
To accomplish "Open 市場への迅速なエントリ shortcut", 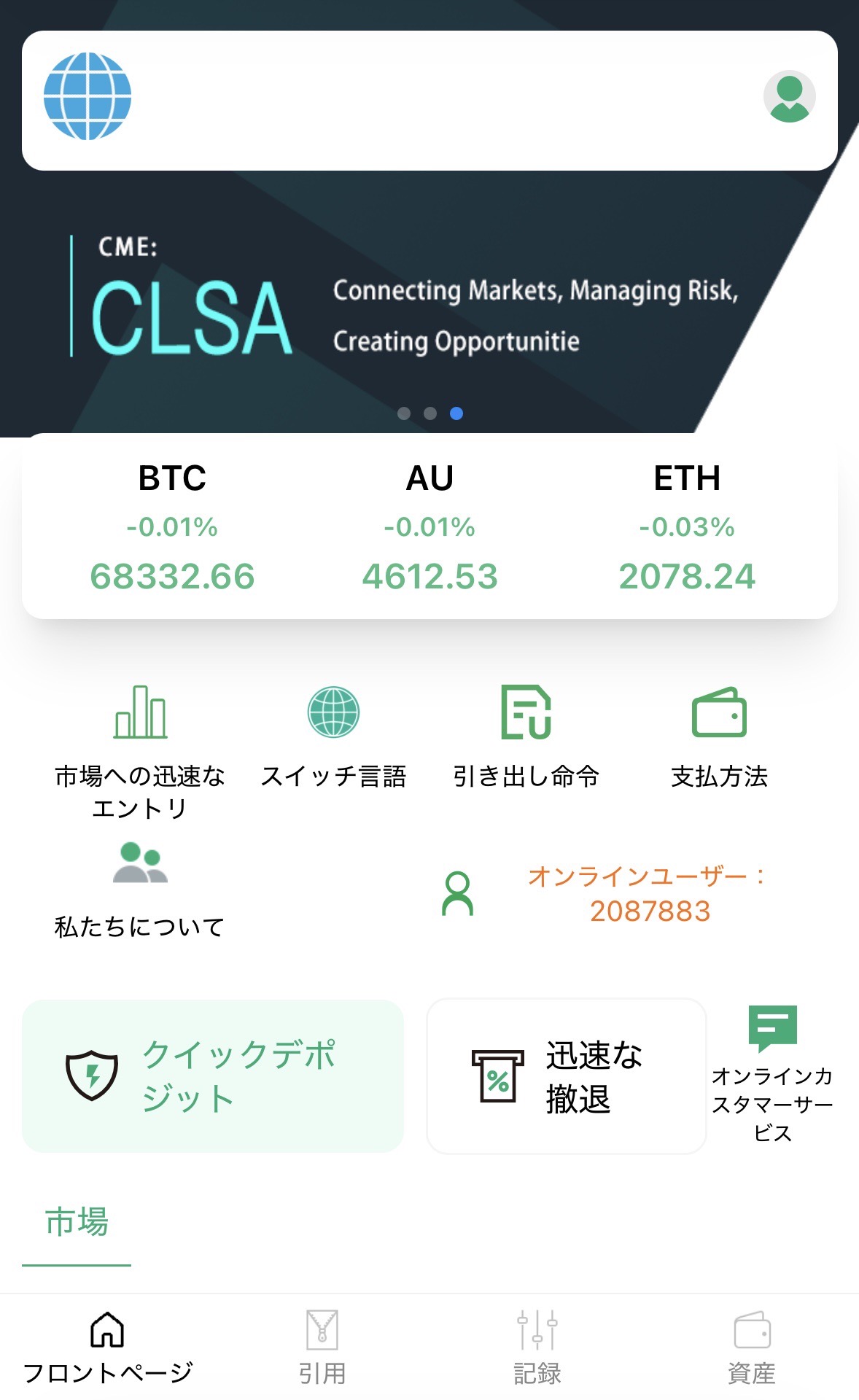I will coord(140,750).
